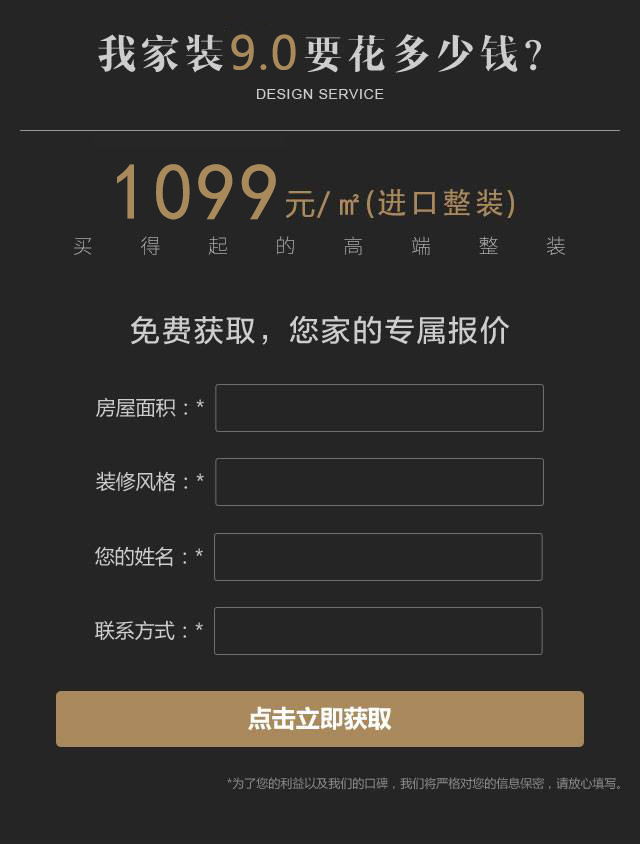Tap the 联系方式 input box

click(x=378, y=631)
